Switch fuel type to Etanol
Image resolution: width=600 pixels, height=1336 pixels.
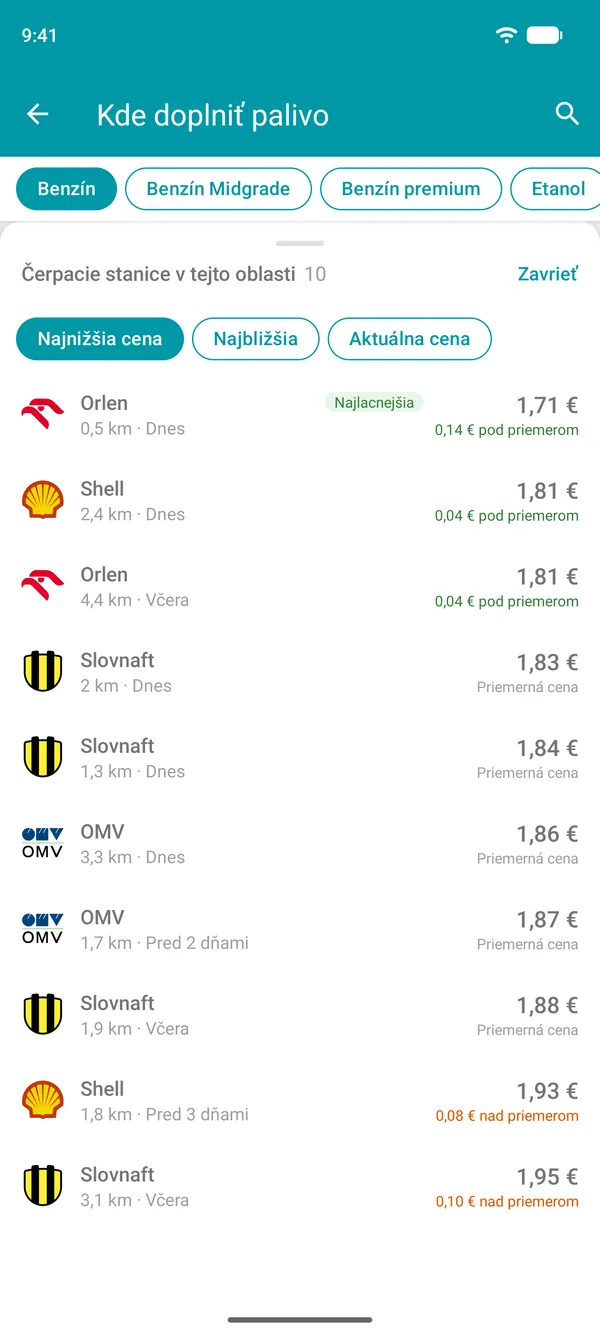point(556,189)
